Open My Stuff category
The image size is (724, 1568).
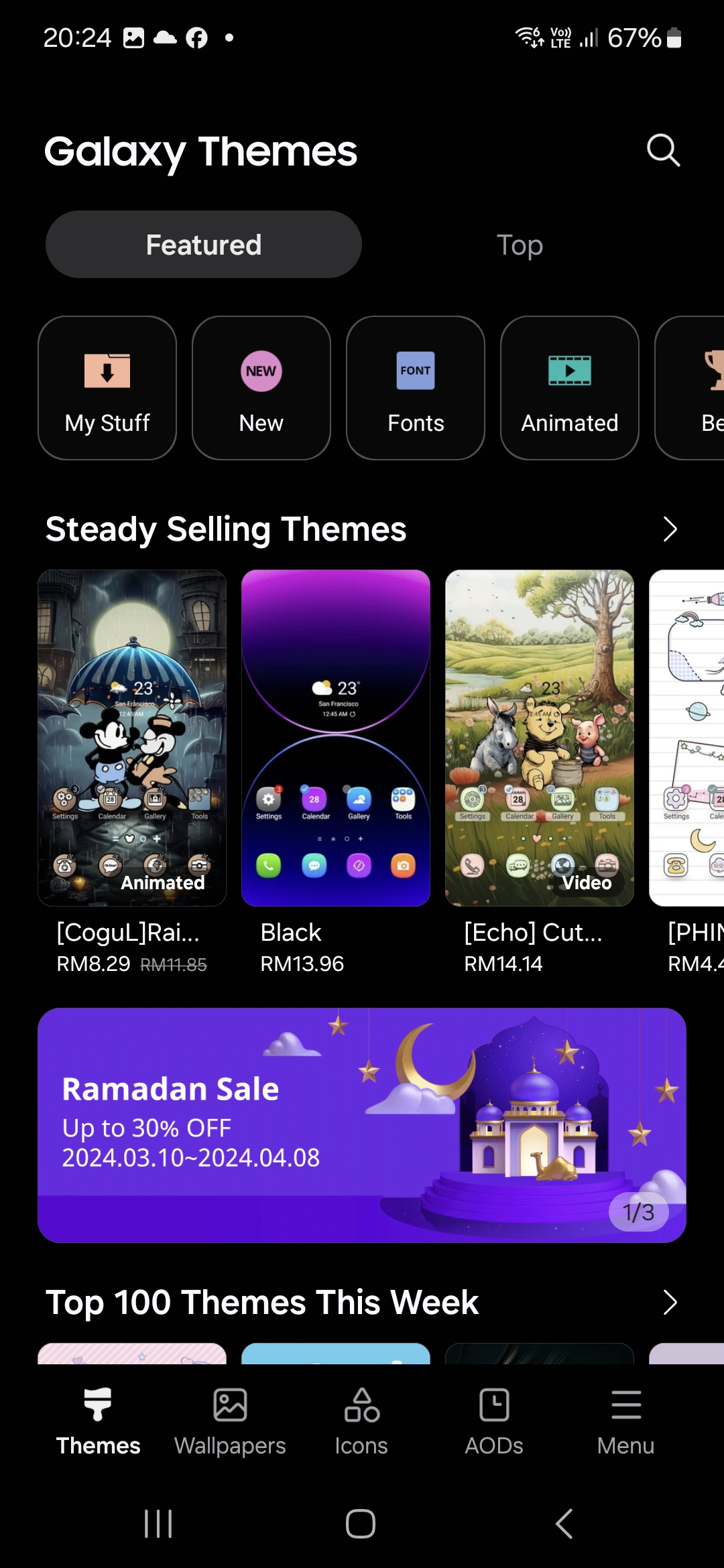pyautogui.click(x=107, y=388)
